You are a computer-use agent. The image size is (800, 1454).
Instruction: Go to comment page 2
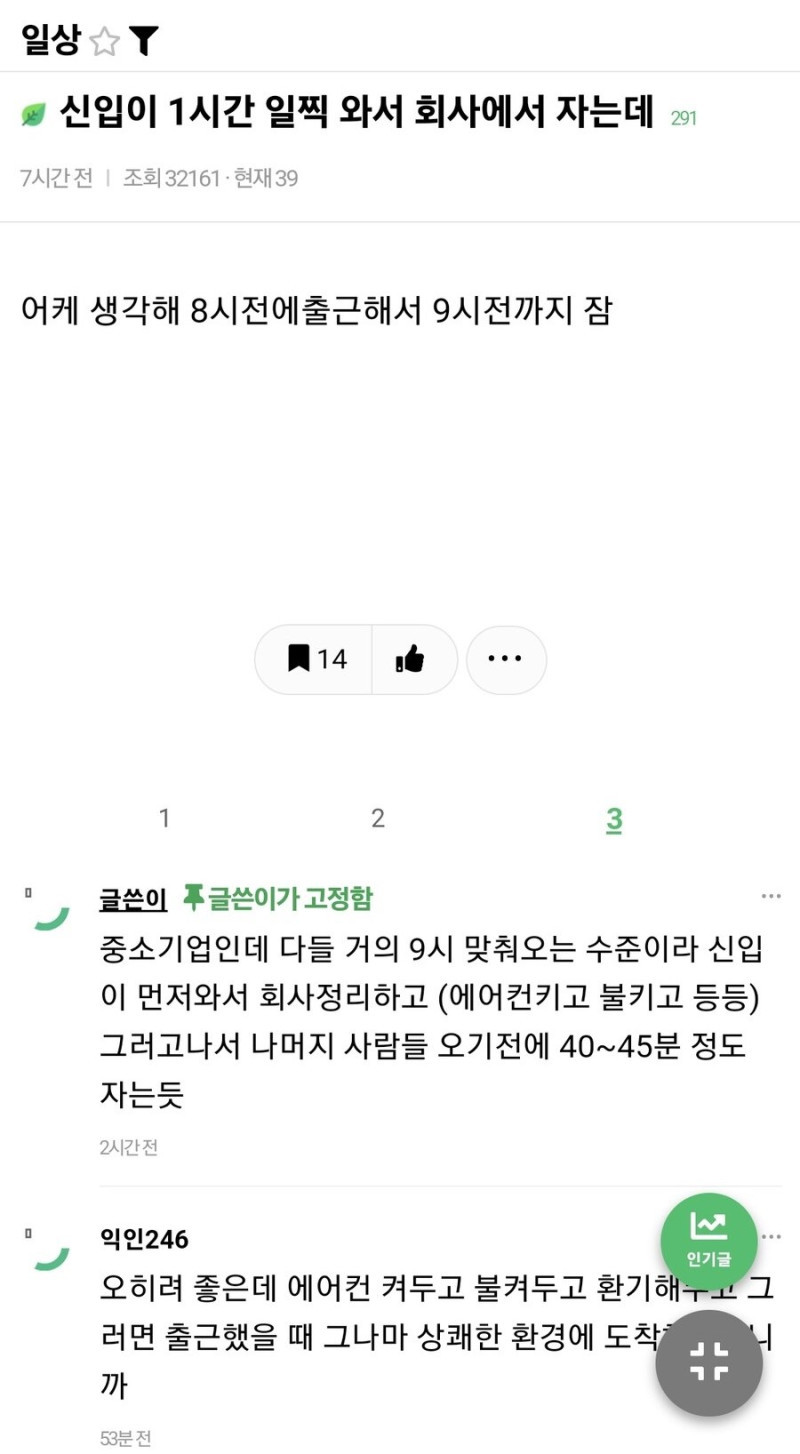click(378, 819)
